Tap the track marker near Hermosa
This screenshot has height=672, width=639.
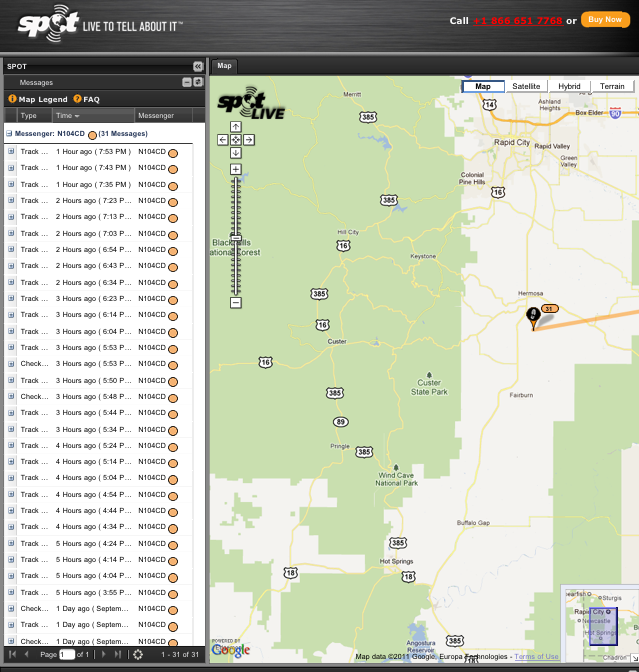pyautogui.click(x=533, y=317)
